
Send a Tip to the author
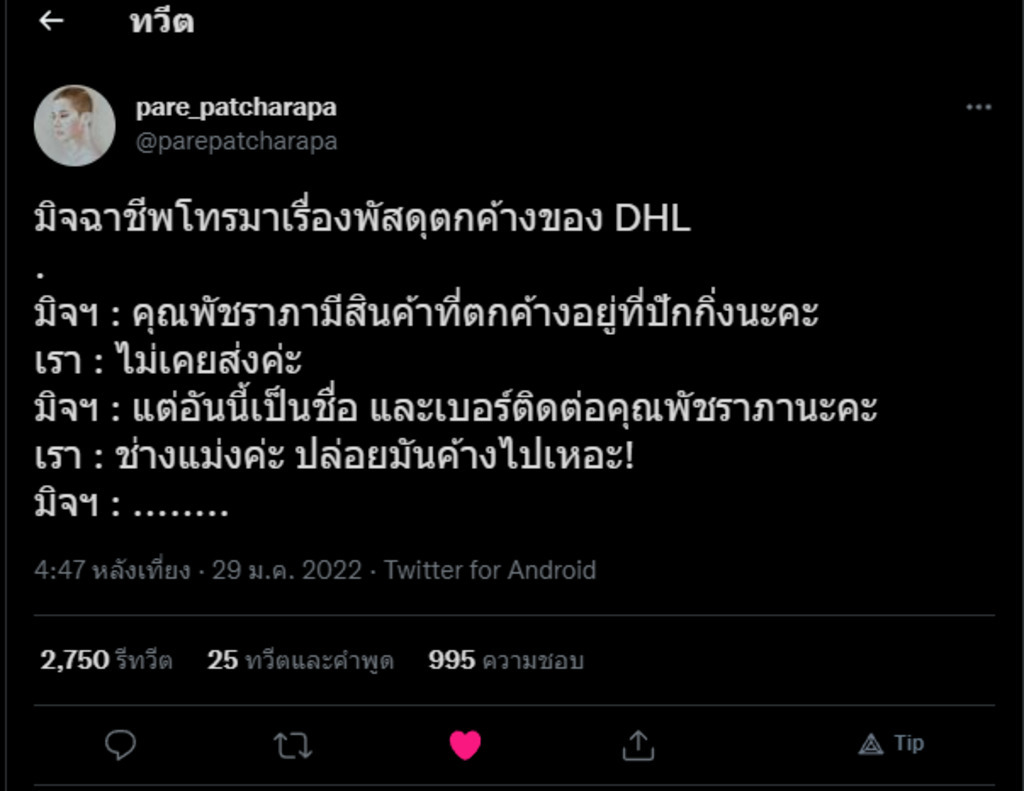pos(892,743)
